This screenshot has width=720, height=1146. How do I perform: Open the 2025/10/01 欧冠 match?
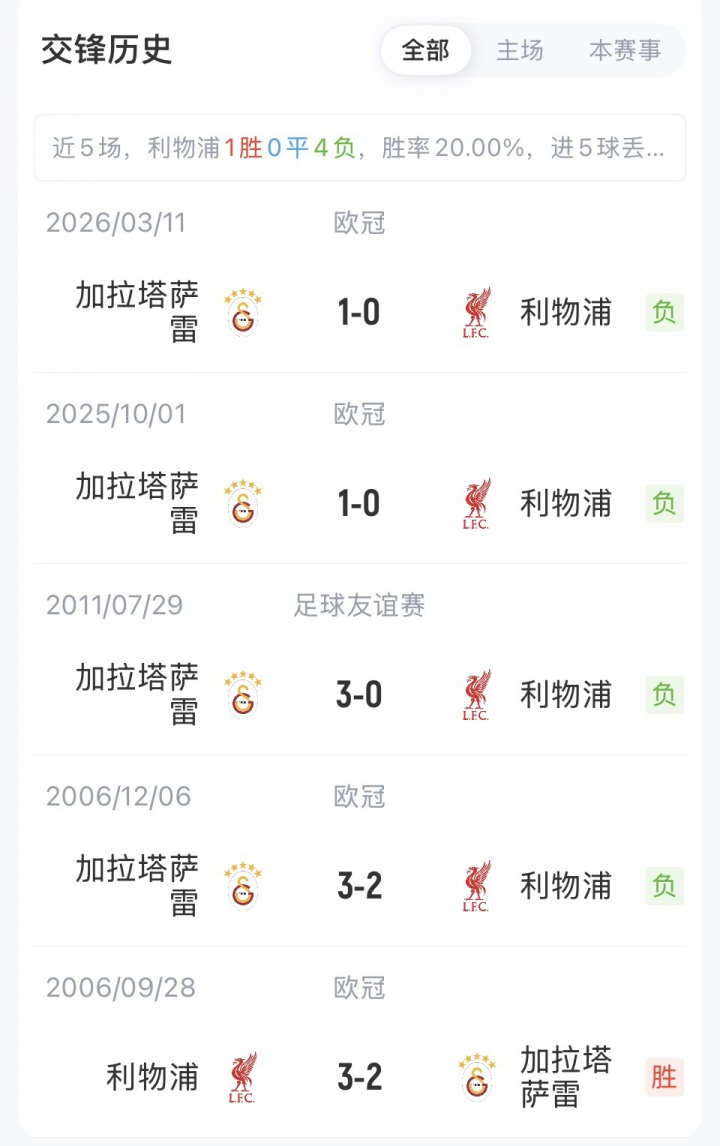(360, 504)
